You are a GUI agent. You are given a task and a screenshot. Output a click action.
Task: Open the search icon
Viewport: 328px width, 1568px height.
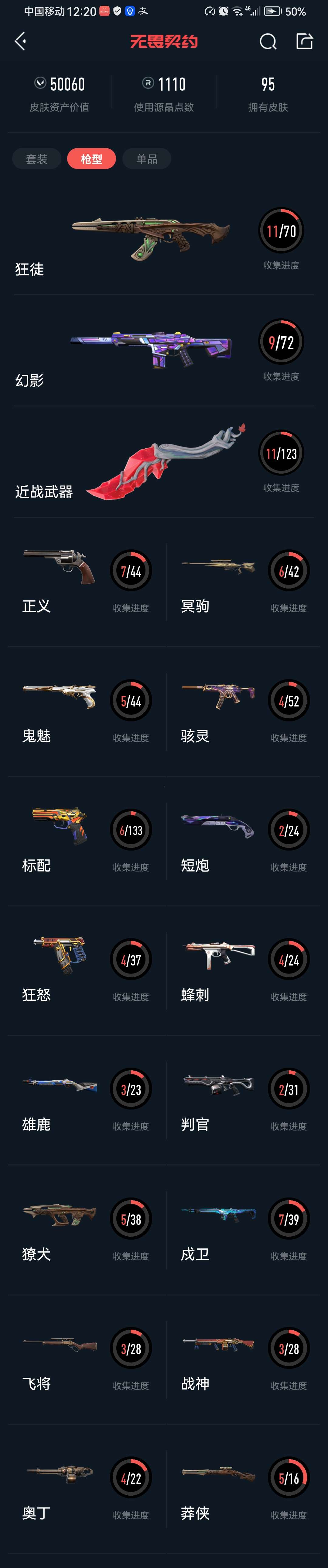pos(268,41)
